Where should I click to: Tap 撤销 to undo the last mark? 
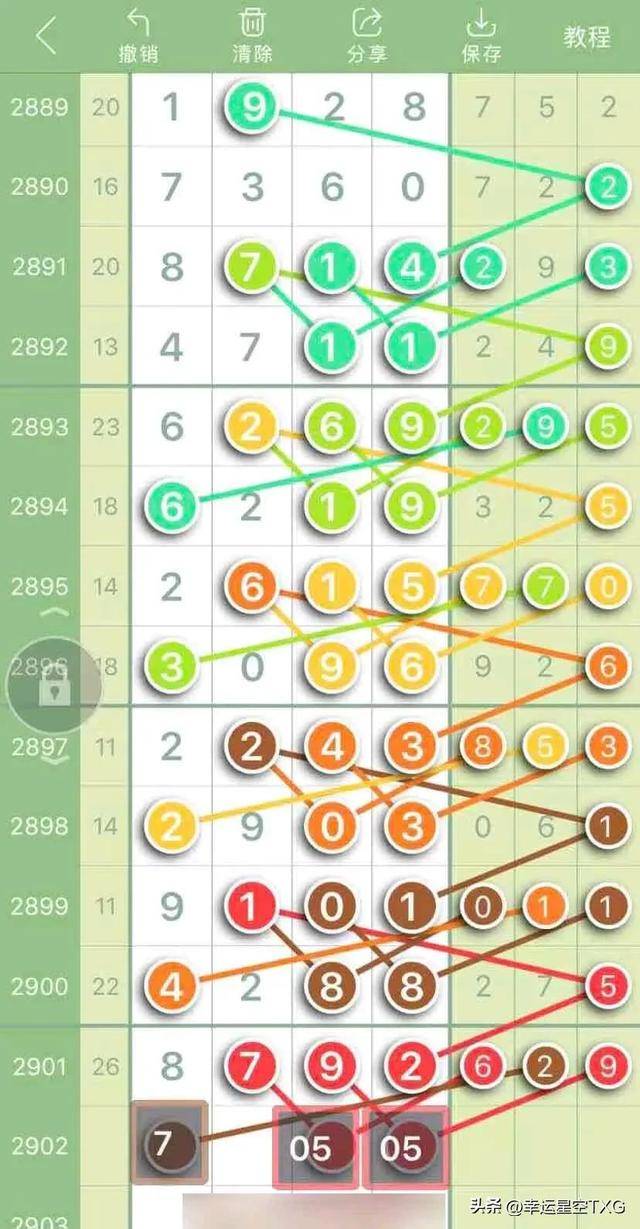coord(138,36)
